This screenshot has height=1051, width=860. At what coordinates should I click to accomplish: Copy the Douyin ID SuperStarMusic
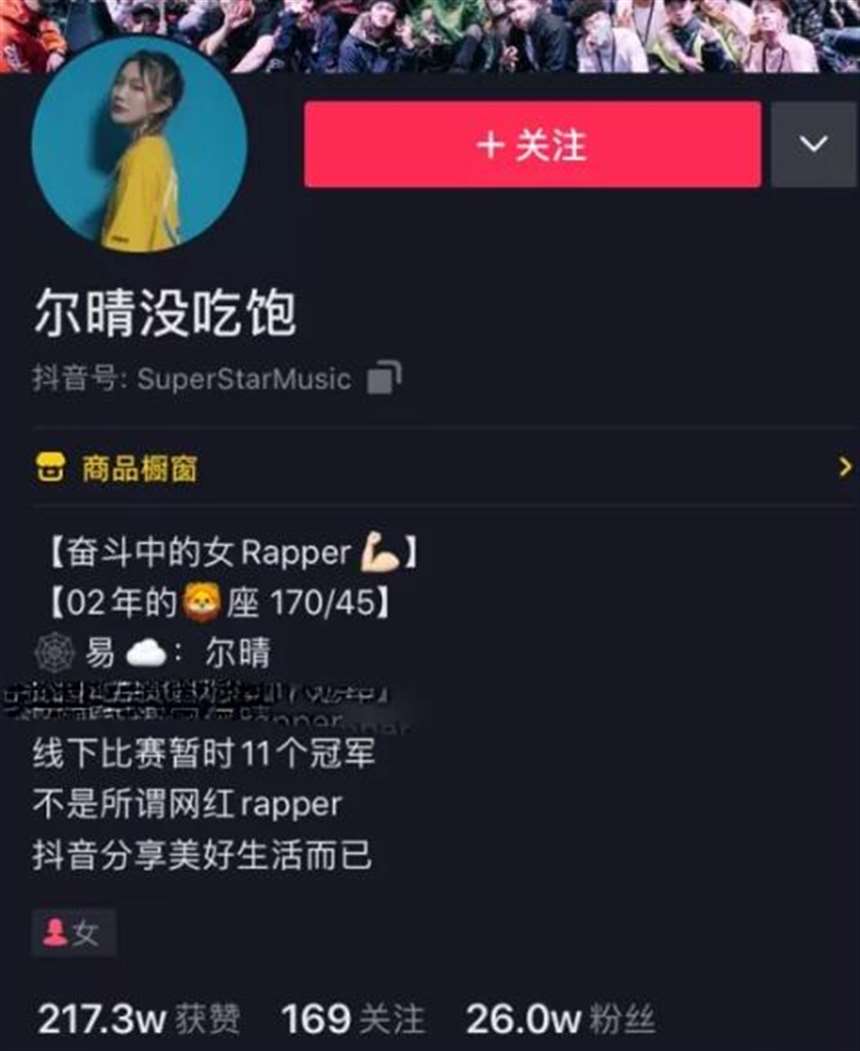[385, 377]
